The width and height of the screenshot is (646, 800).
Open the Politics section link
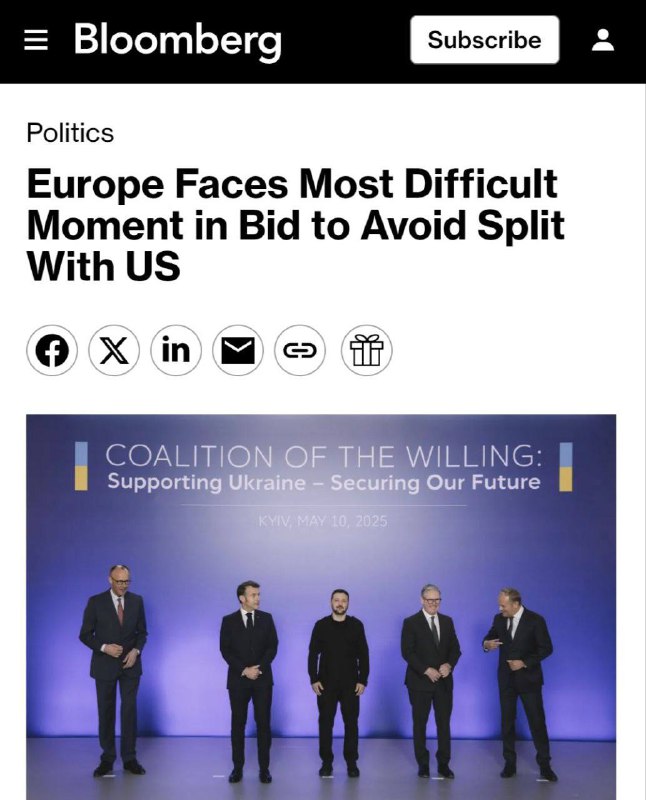70,133
